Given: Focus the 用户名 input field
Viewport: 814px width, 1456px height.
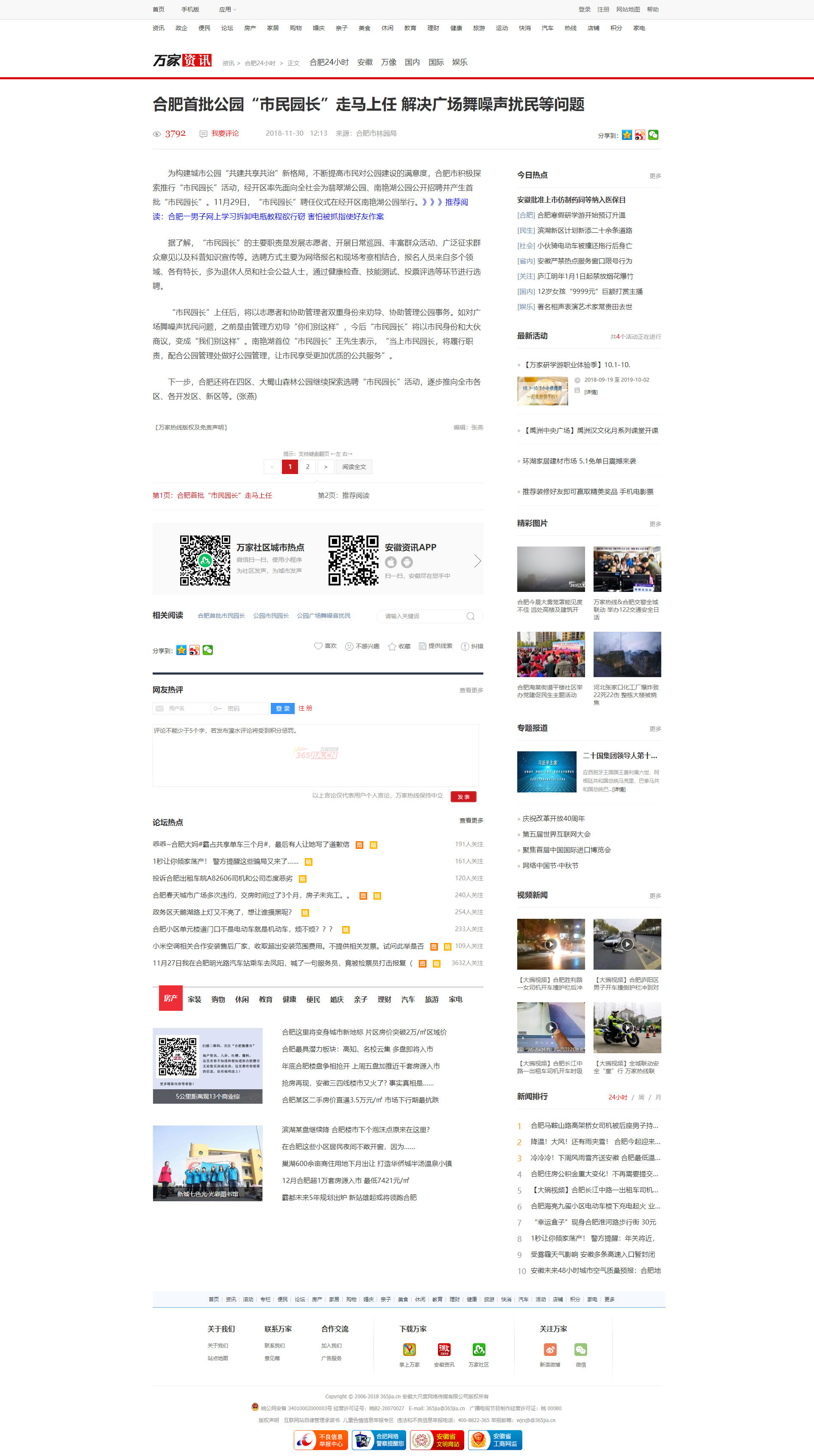Looking at the screenshot, I should [187, 708].
